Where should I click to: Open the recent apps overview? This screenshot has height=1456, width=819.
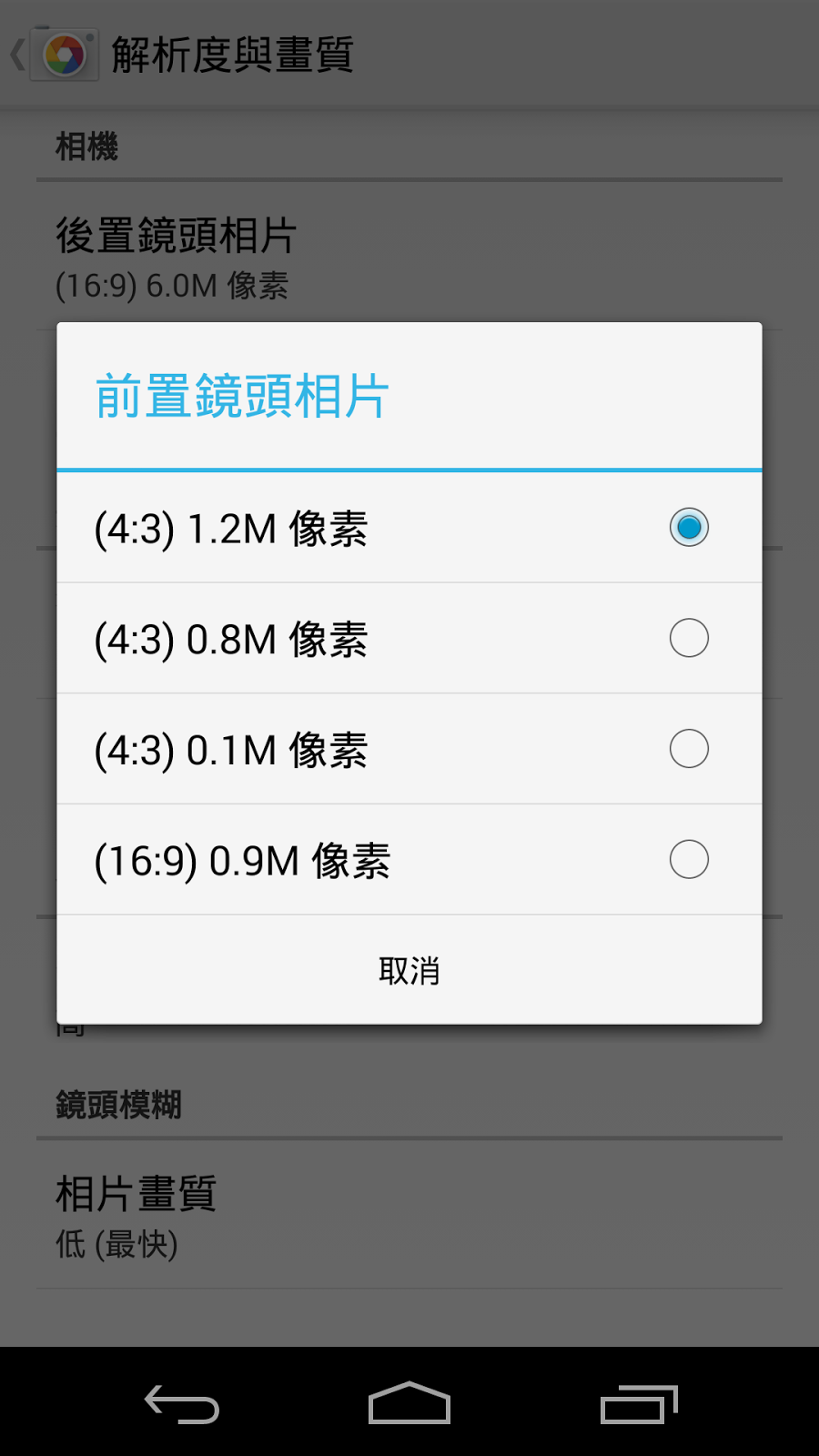click(x=639, y=1404)
